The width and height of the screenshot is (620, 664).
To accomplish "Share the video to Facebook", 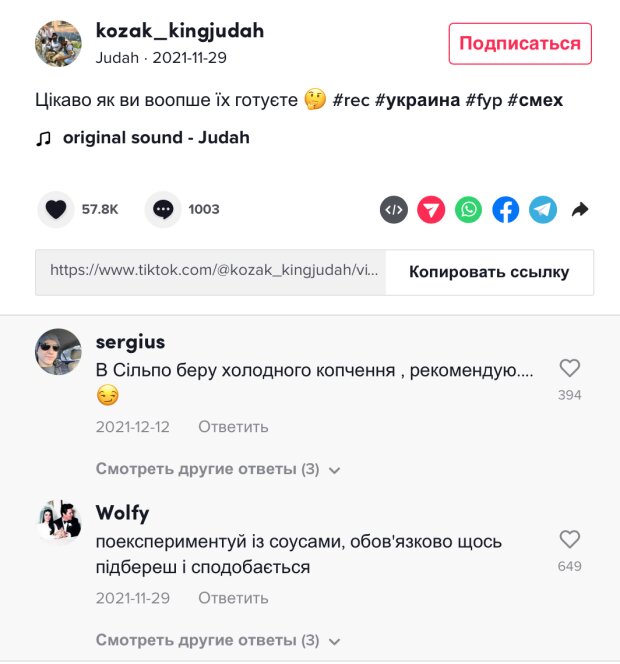I will click(506, 210).
